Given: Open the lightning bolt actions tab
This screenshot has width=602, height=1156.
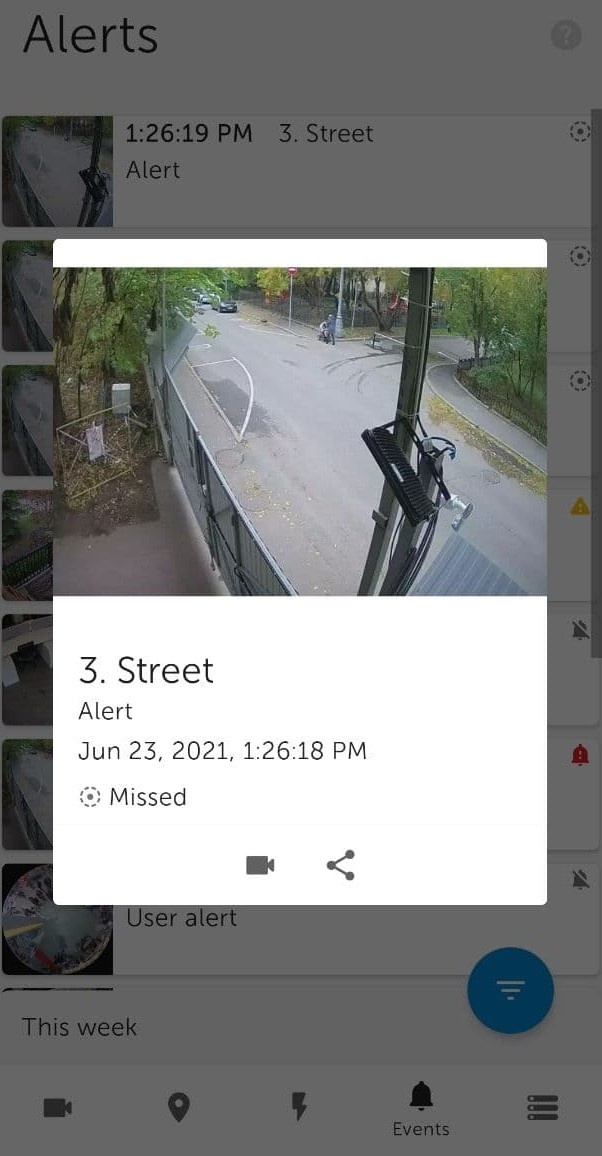Looking at the screenshot, I should pos(299,1107).
